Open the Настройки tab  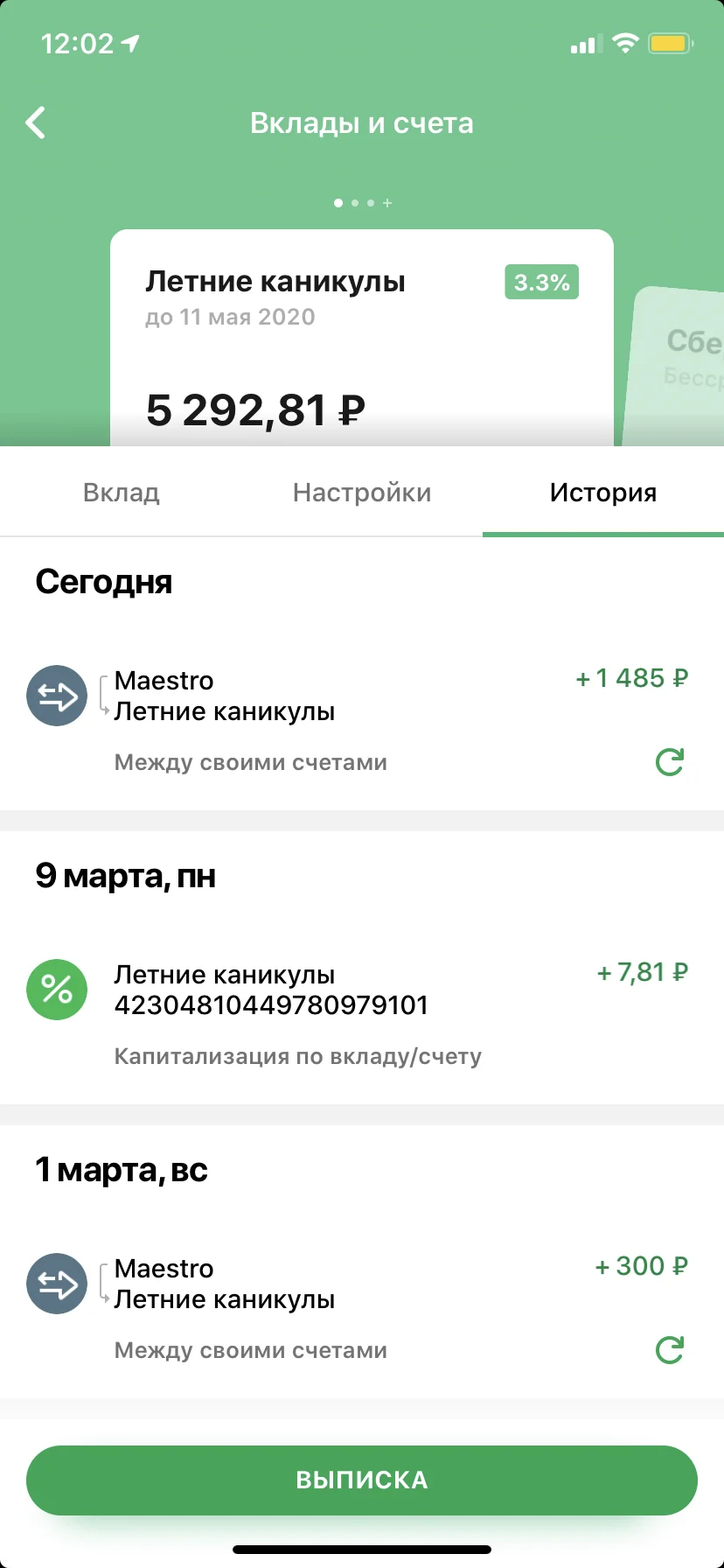(362, 493)
